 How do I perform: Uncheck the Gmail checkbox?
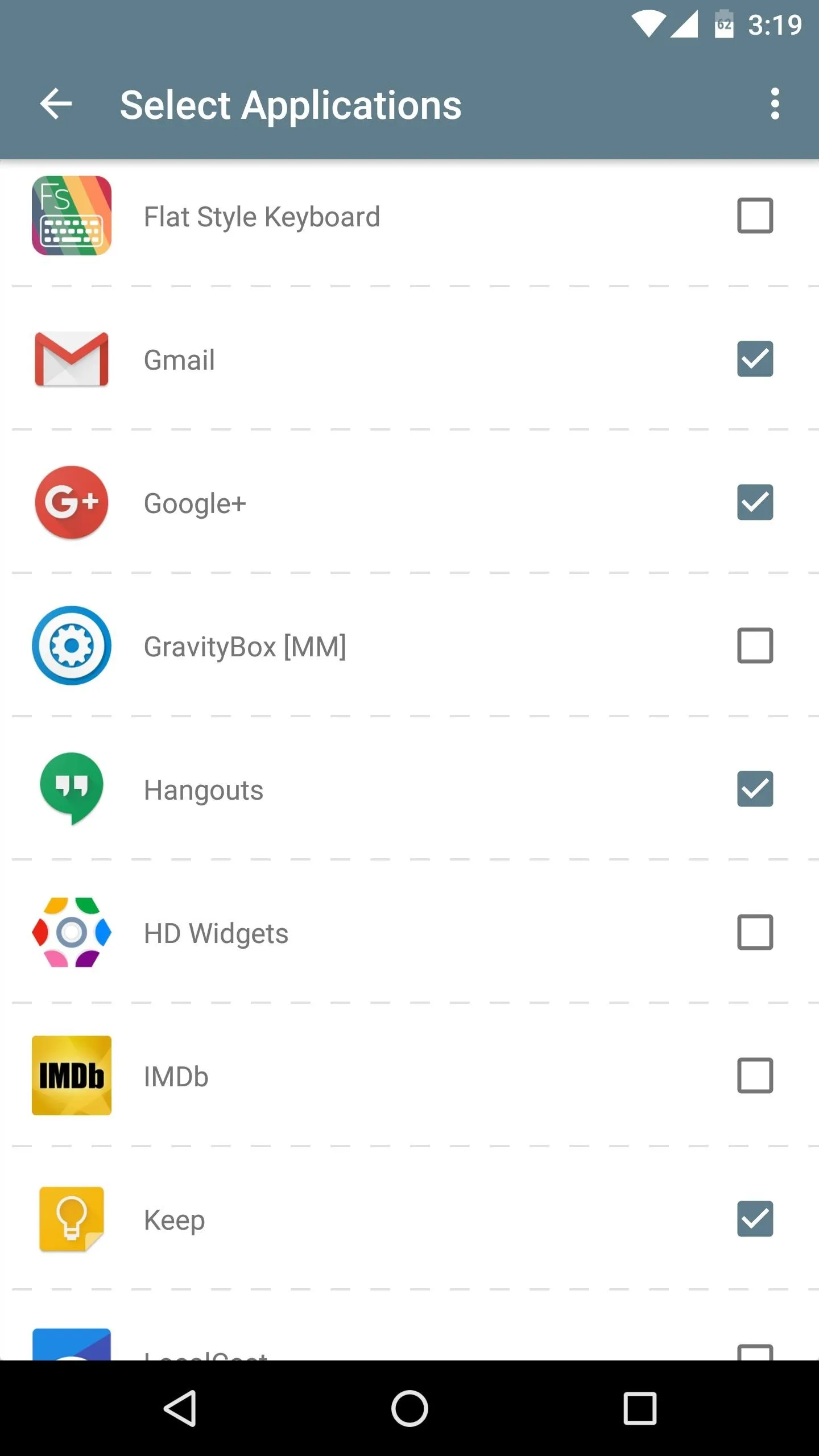point(755,359)
